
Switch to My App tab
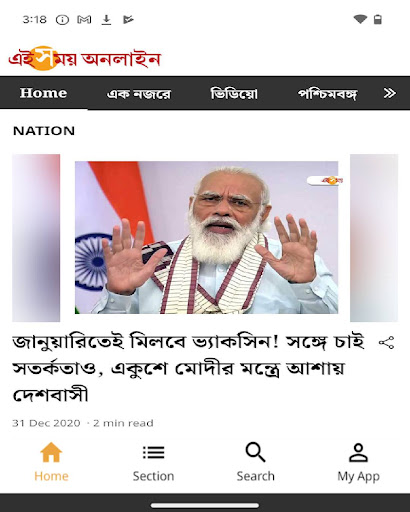pyautogui.click(x=358, y=462)
